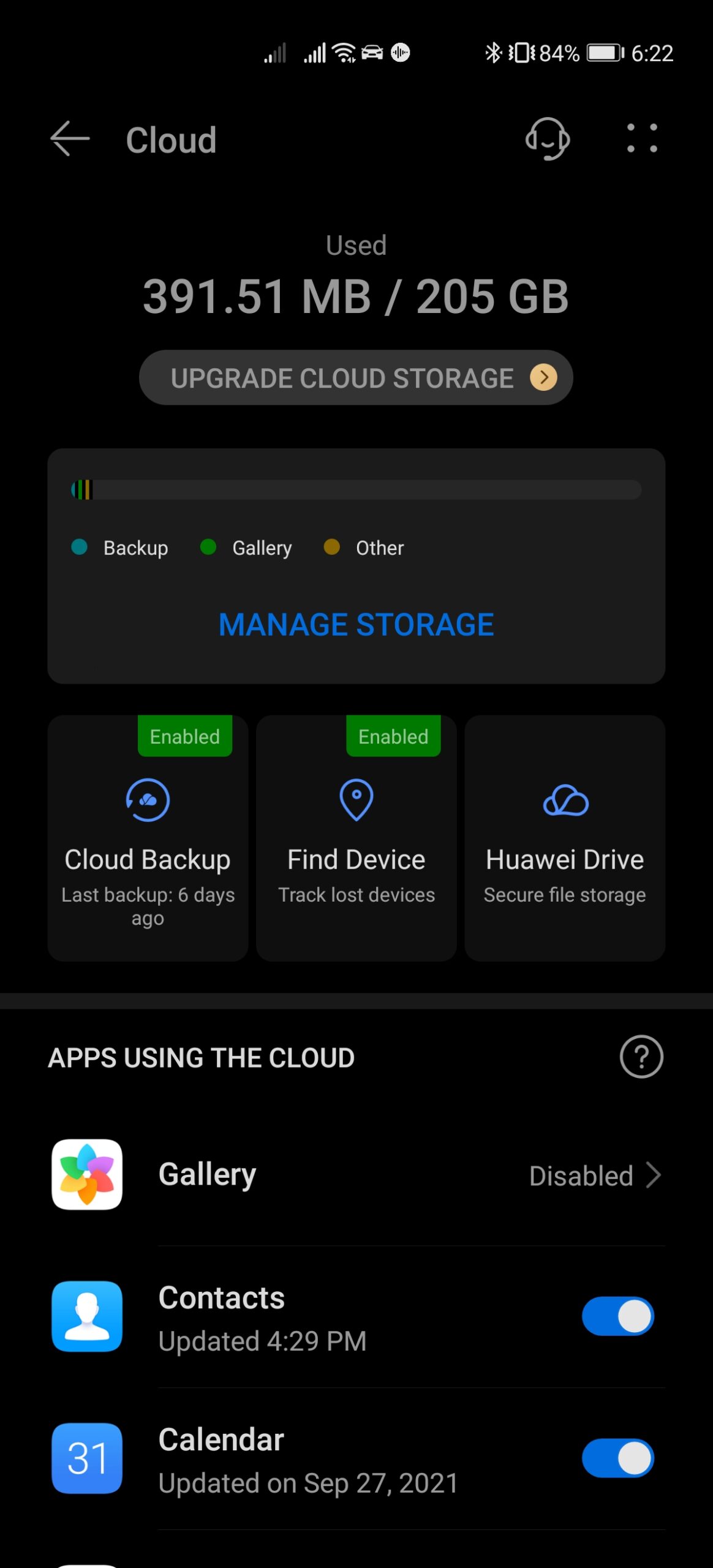Open the customer support headset icon
This screenshot has height=1568, width=713.
pyautogui.click(x=548, y=139)
